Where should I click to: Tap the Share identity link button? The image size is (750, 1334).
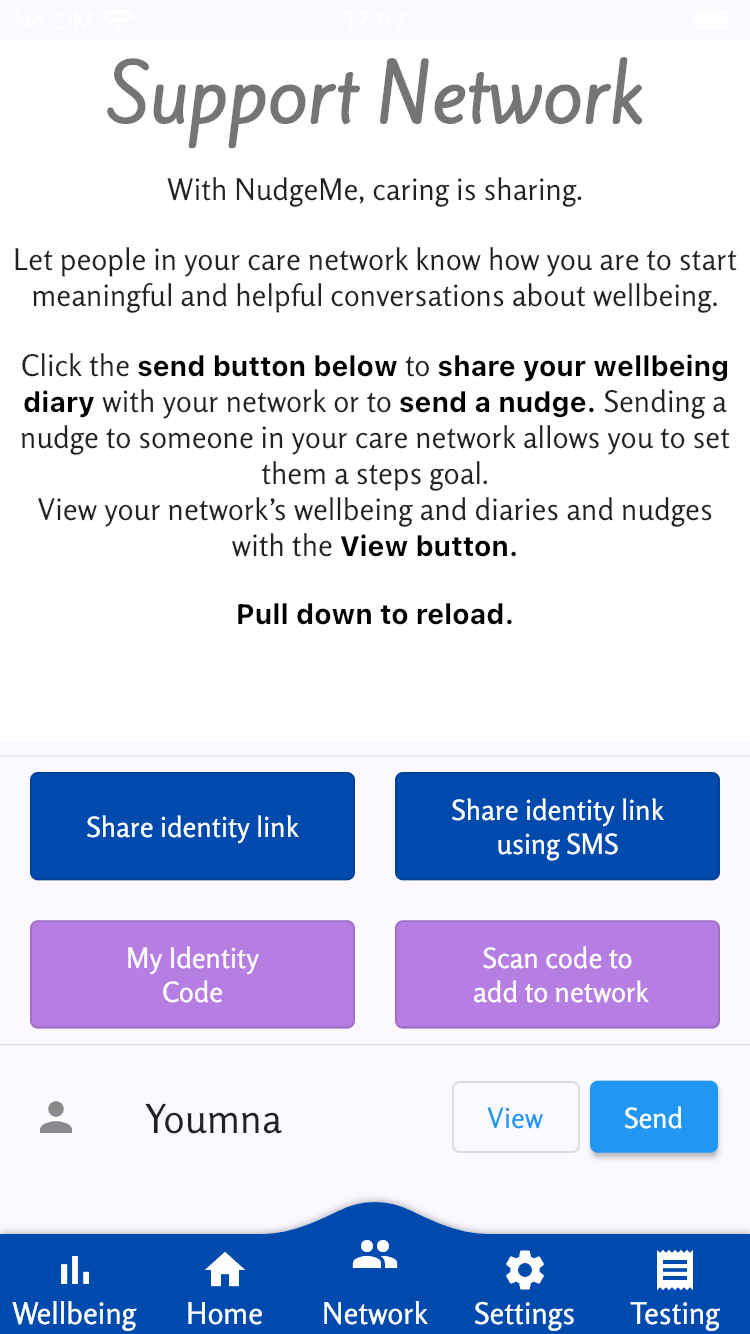(192, 826)
